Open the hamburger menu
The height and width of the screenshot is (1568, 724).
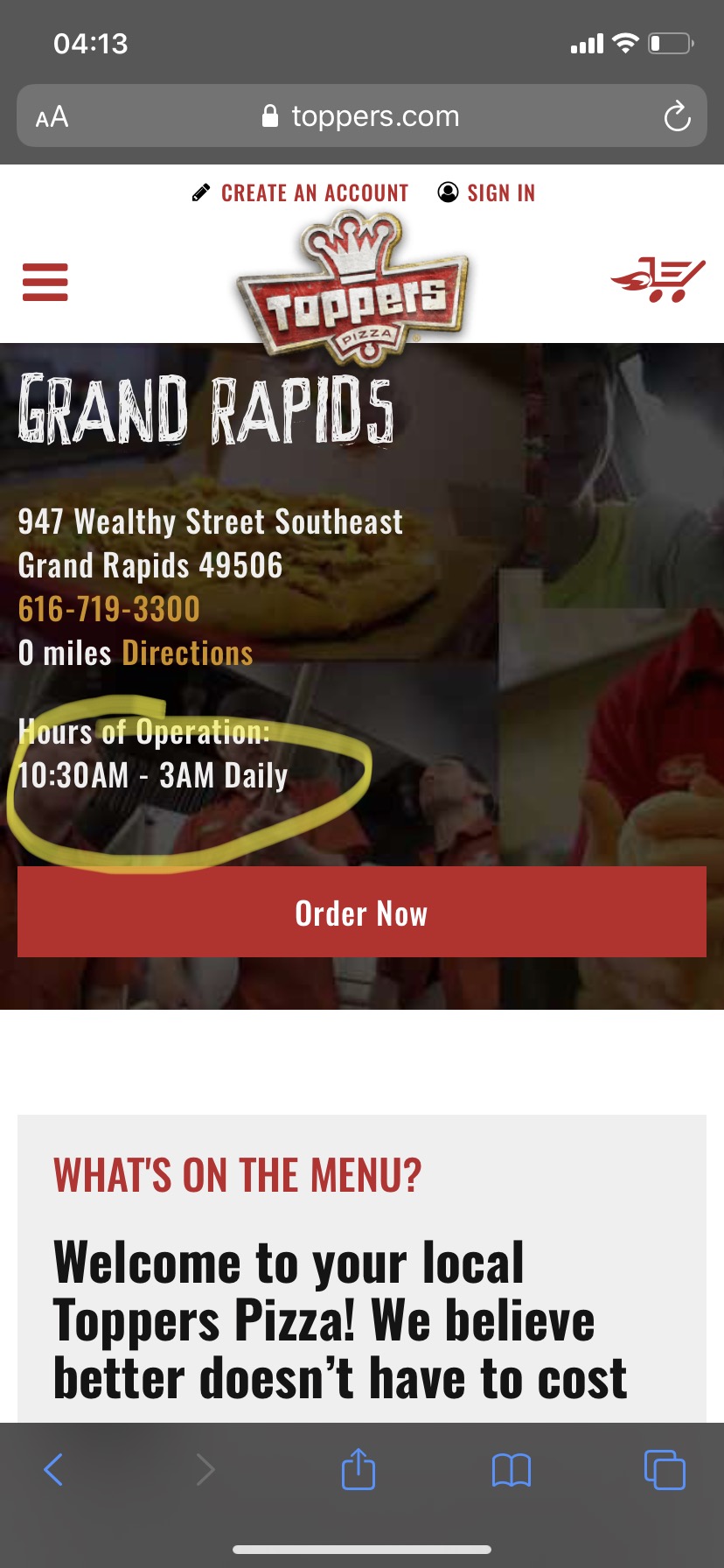click(x=45, y=283)
